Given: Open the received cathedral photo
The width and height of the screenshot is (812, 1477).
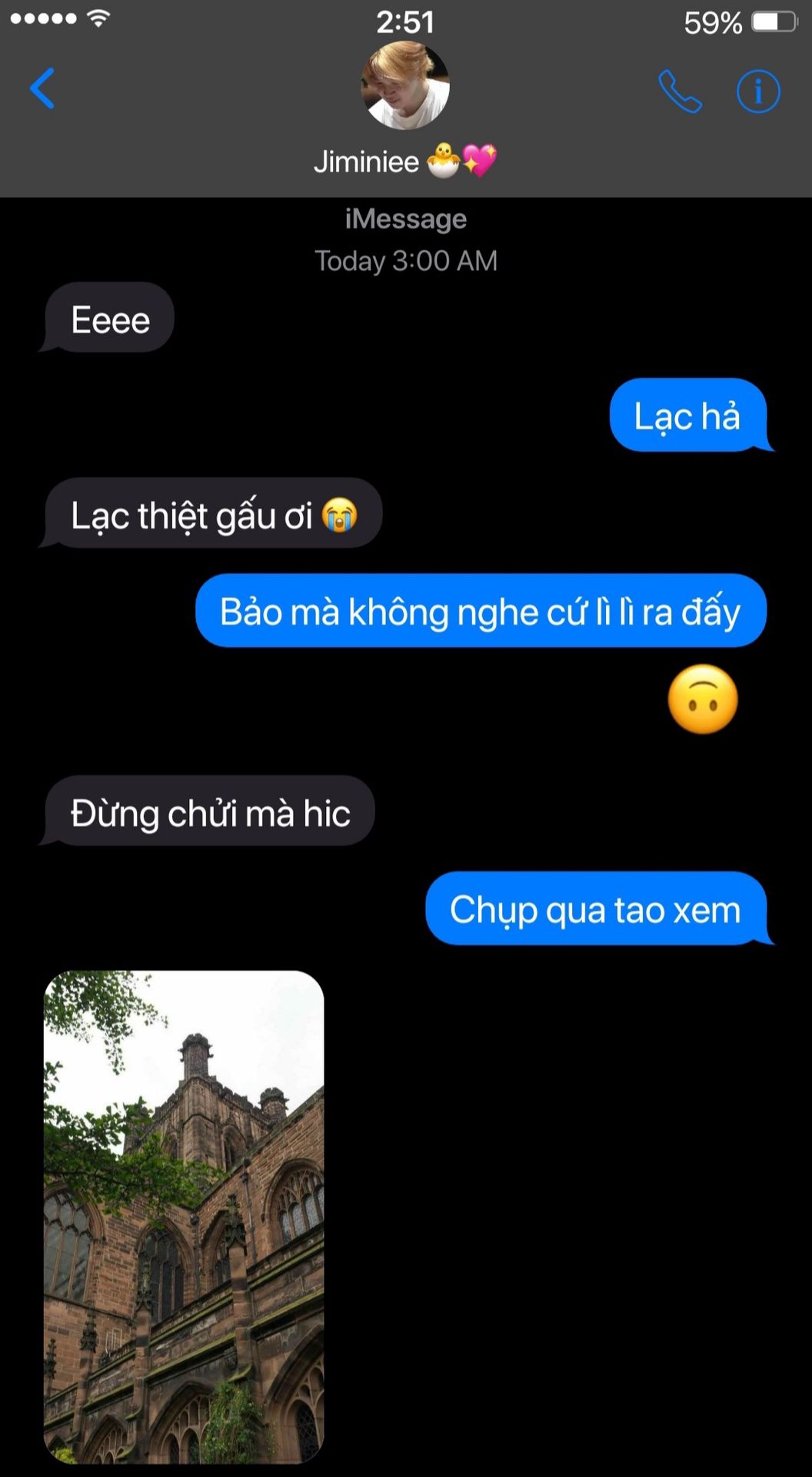Looking at the screenshot, I should point(184,1217).
